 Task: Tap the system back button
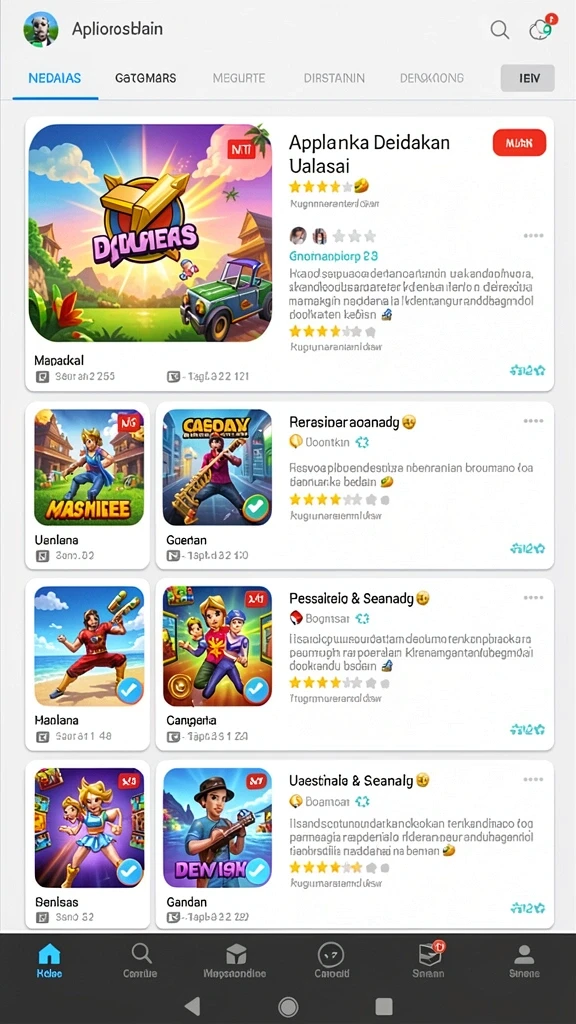pyautogui.click(x=191, y=1006)
